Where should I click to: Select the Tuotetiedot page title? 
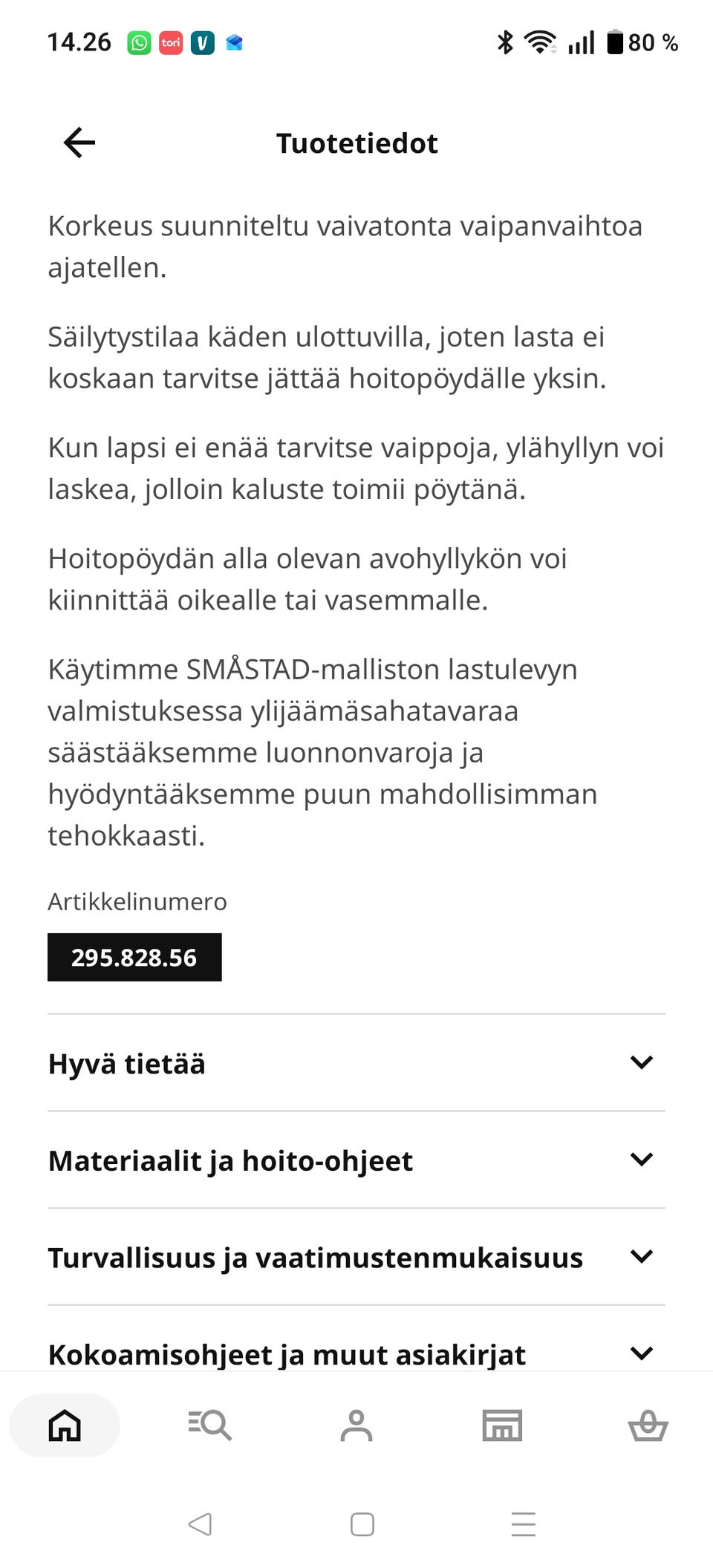356,143
